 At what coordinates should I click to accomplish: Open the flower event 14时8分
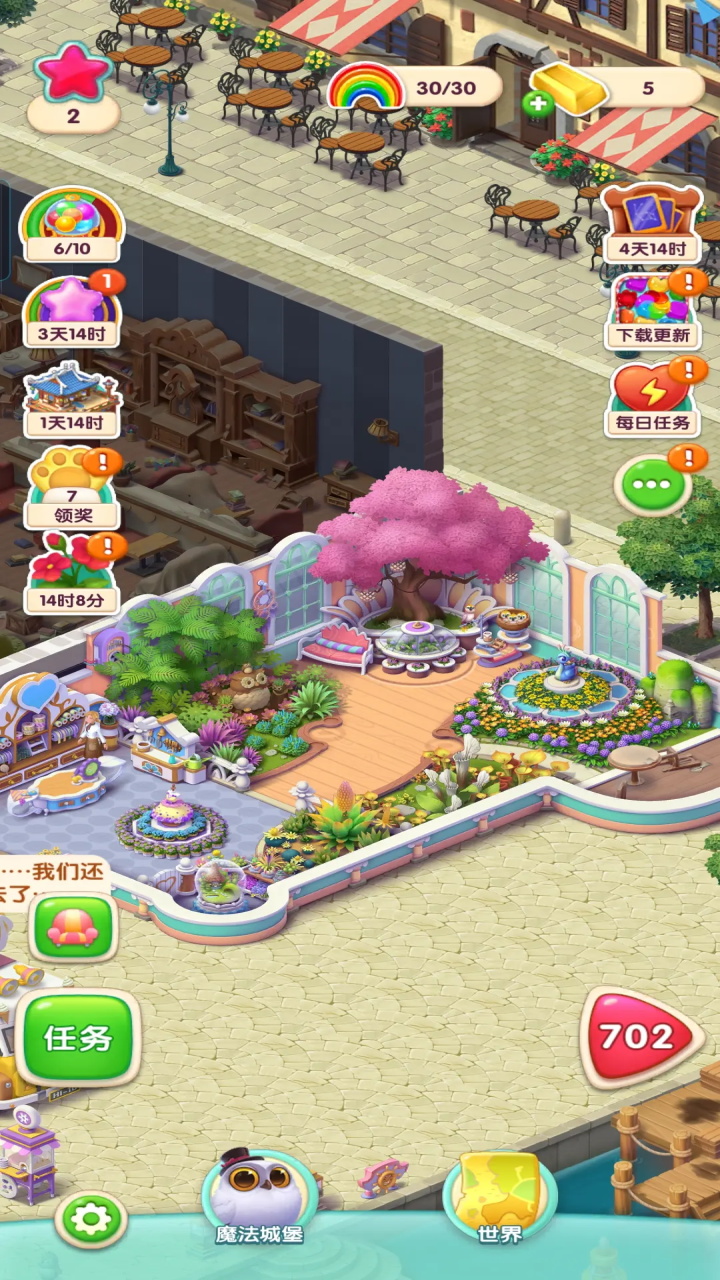click(72, 575)
